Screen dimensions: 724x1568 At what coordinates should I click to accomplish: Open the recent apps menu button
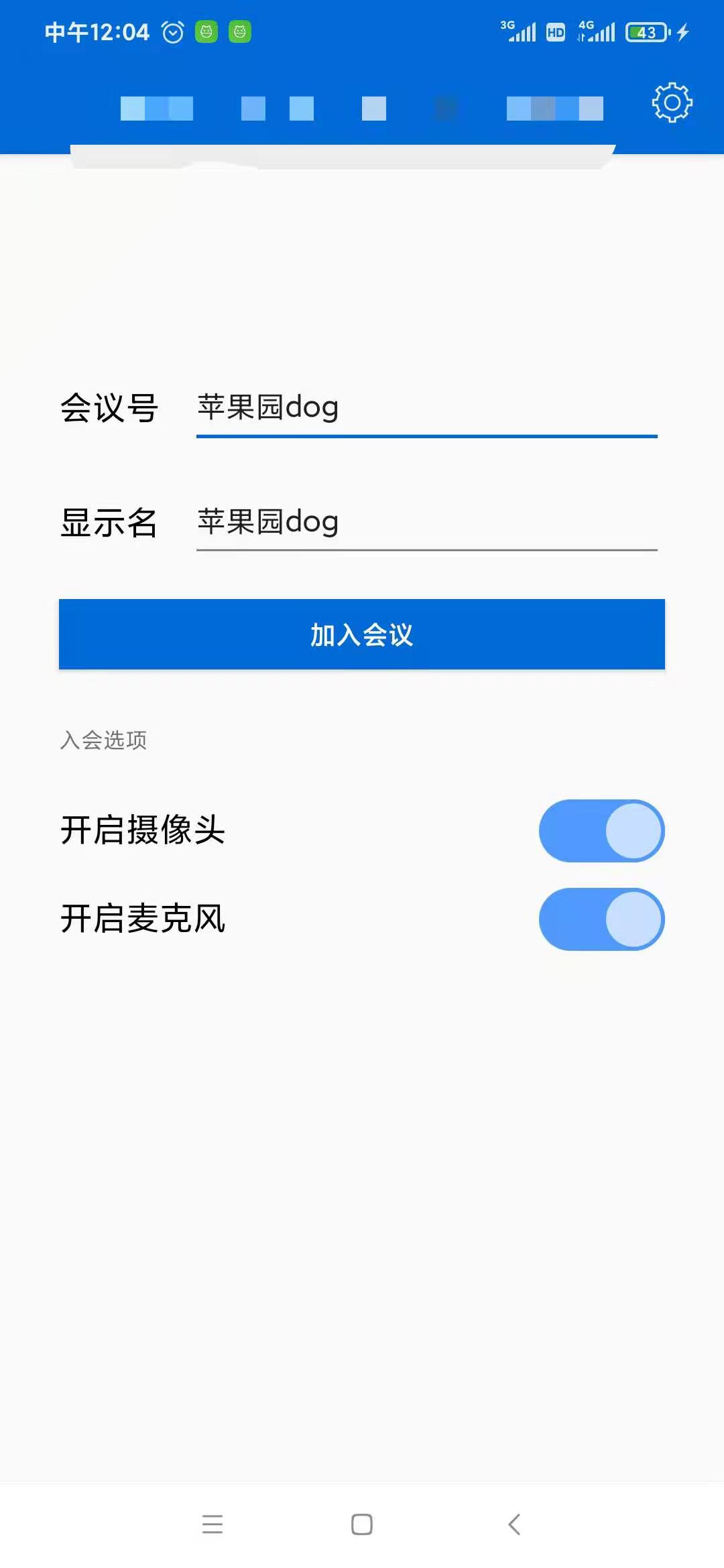213,1524
